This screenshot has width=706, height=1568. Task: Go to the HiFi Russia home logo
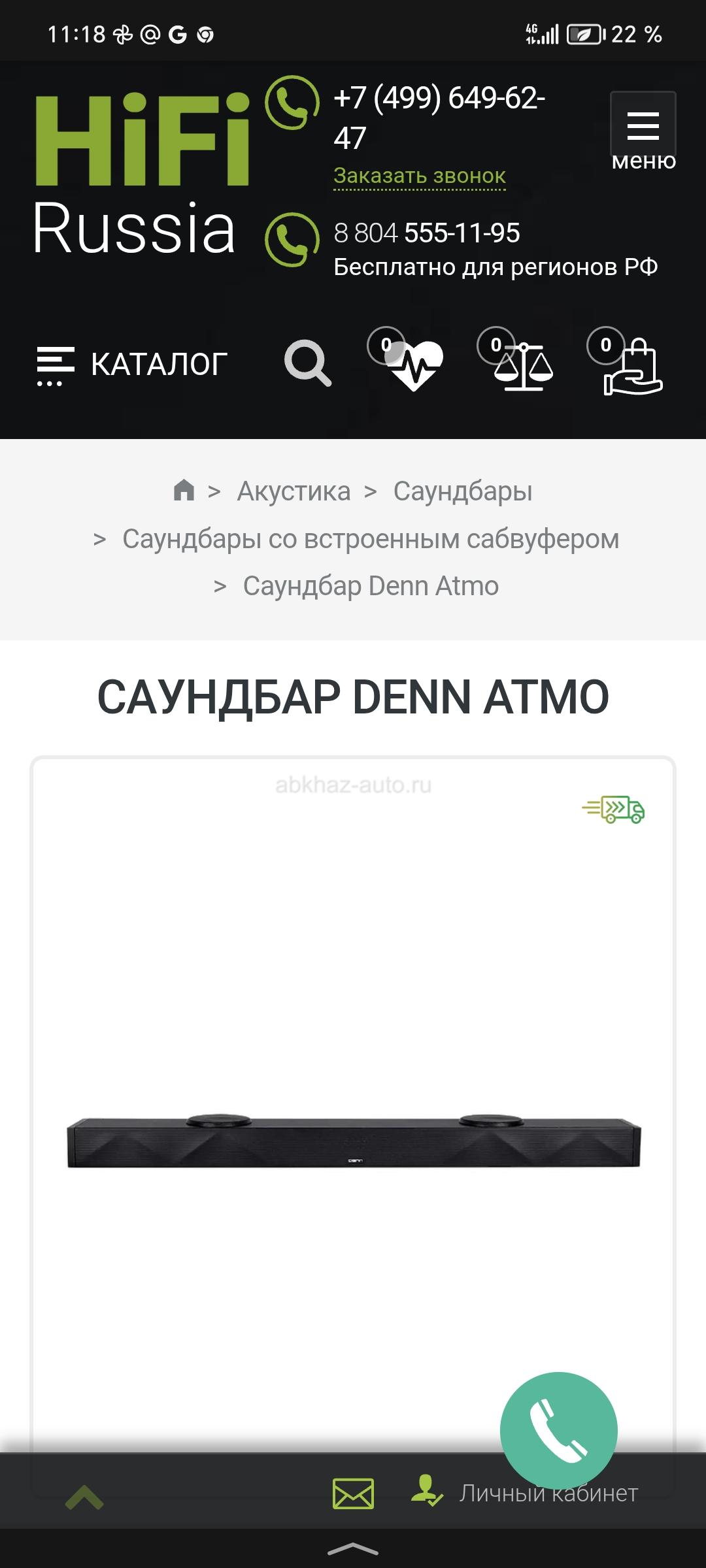pos(142,174)
